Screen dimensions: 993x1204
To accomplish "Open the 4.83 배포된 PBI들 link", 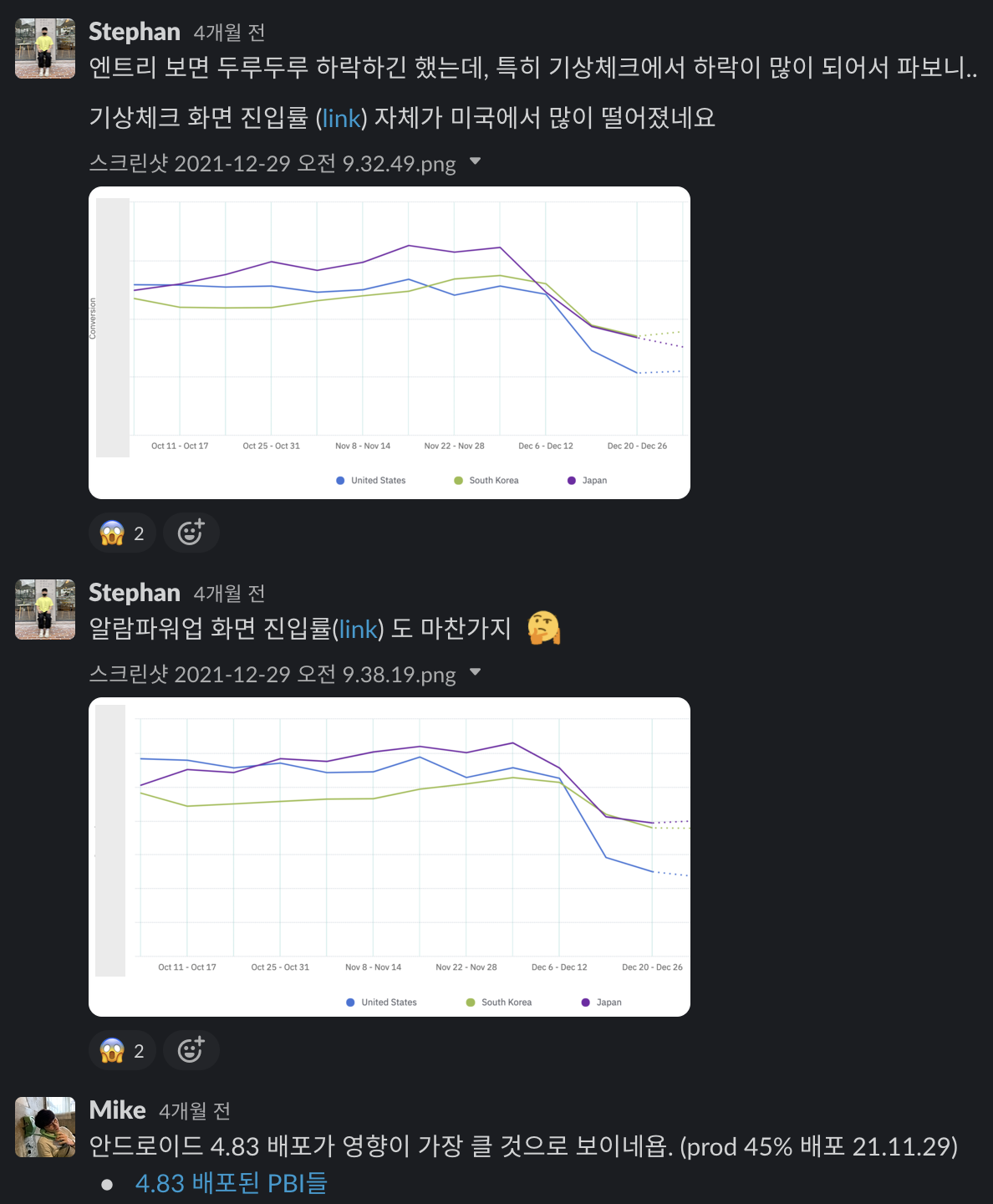I will (x=232, y=1183).
